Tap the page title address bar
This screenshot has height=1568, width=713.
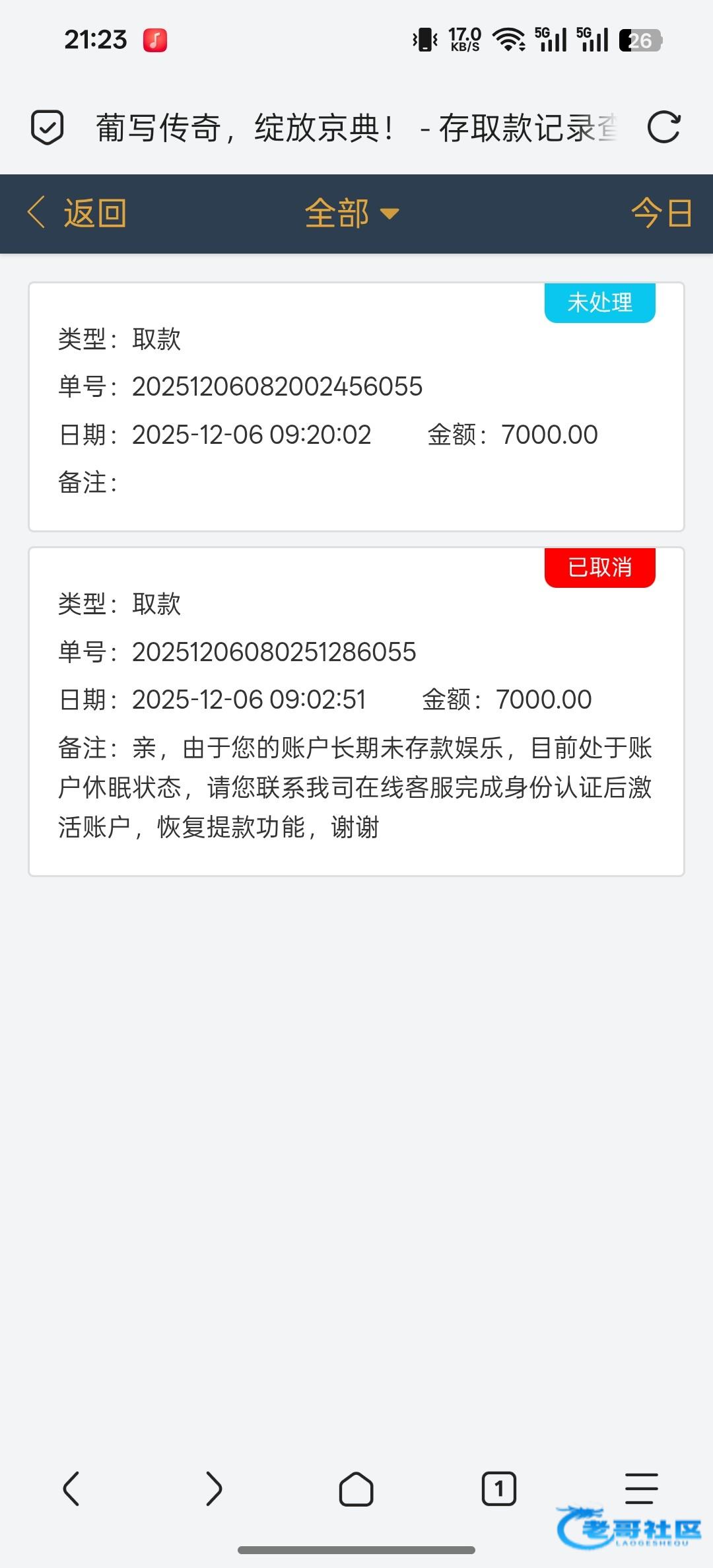coord(356,127)
